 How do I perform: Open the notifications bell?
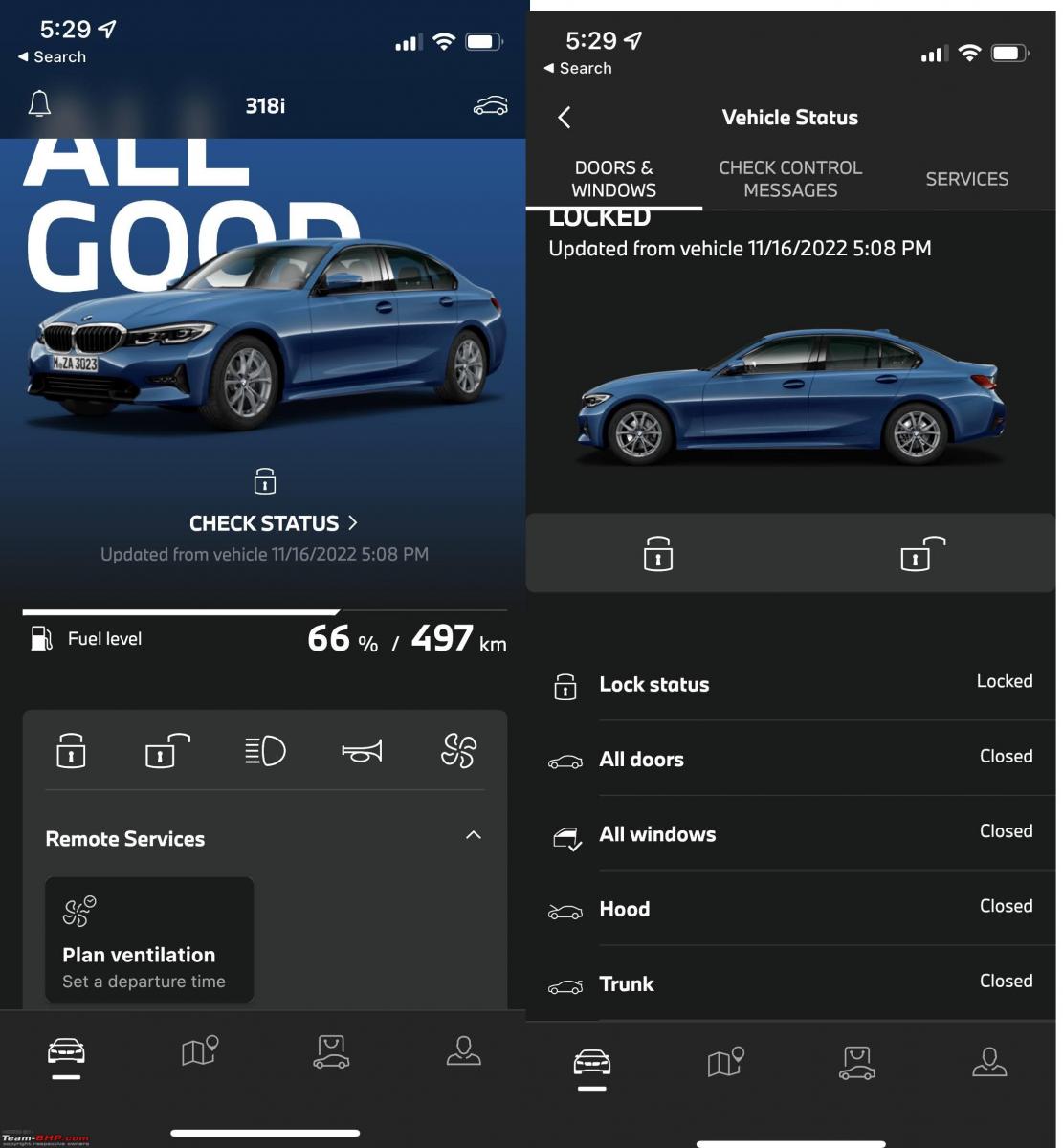pos(39,104)
